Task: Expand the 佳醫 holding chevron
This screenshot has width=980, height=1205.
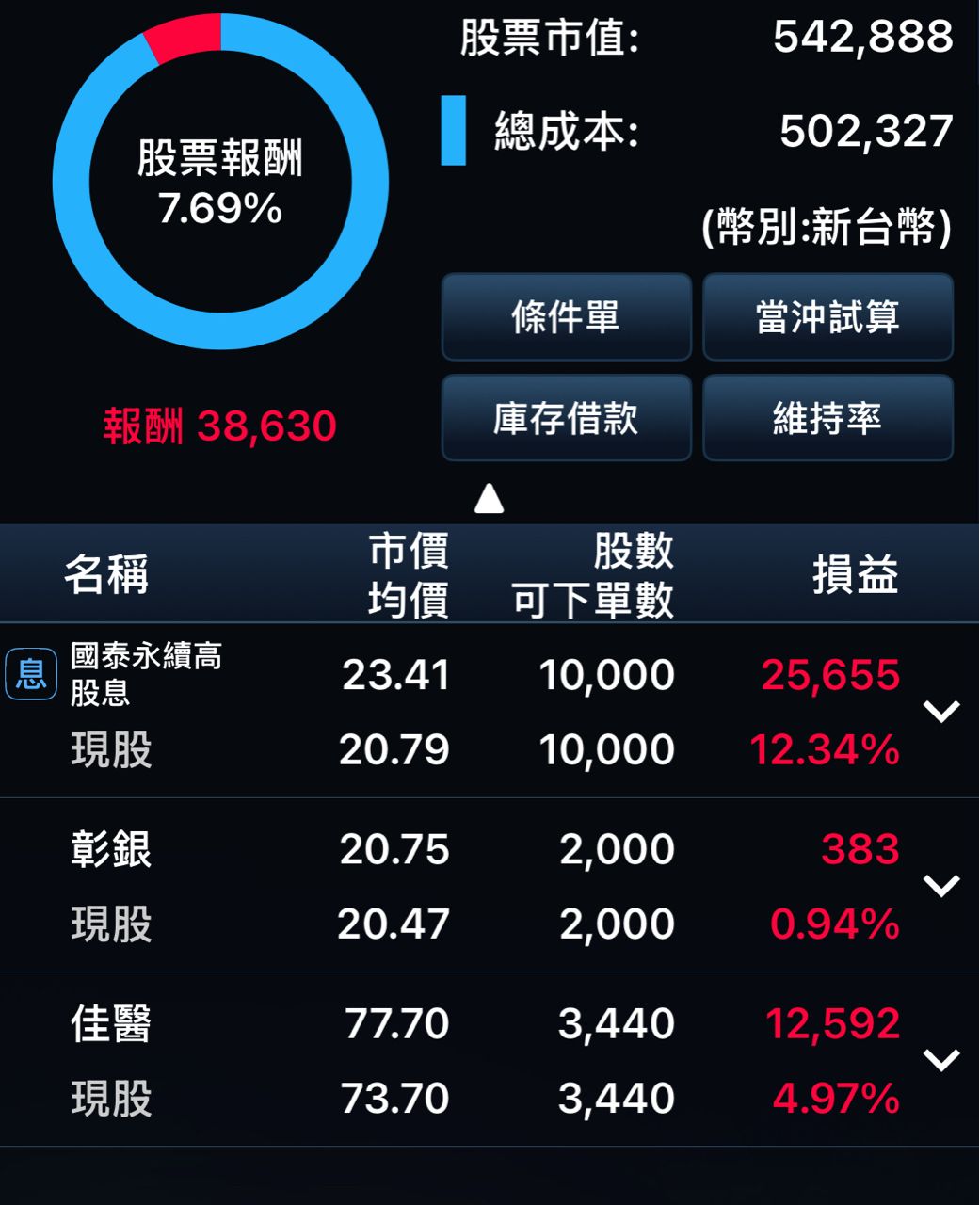Action: [x=941, y=1060]
